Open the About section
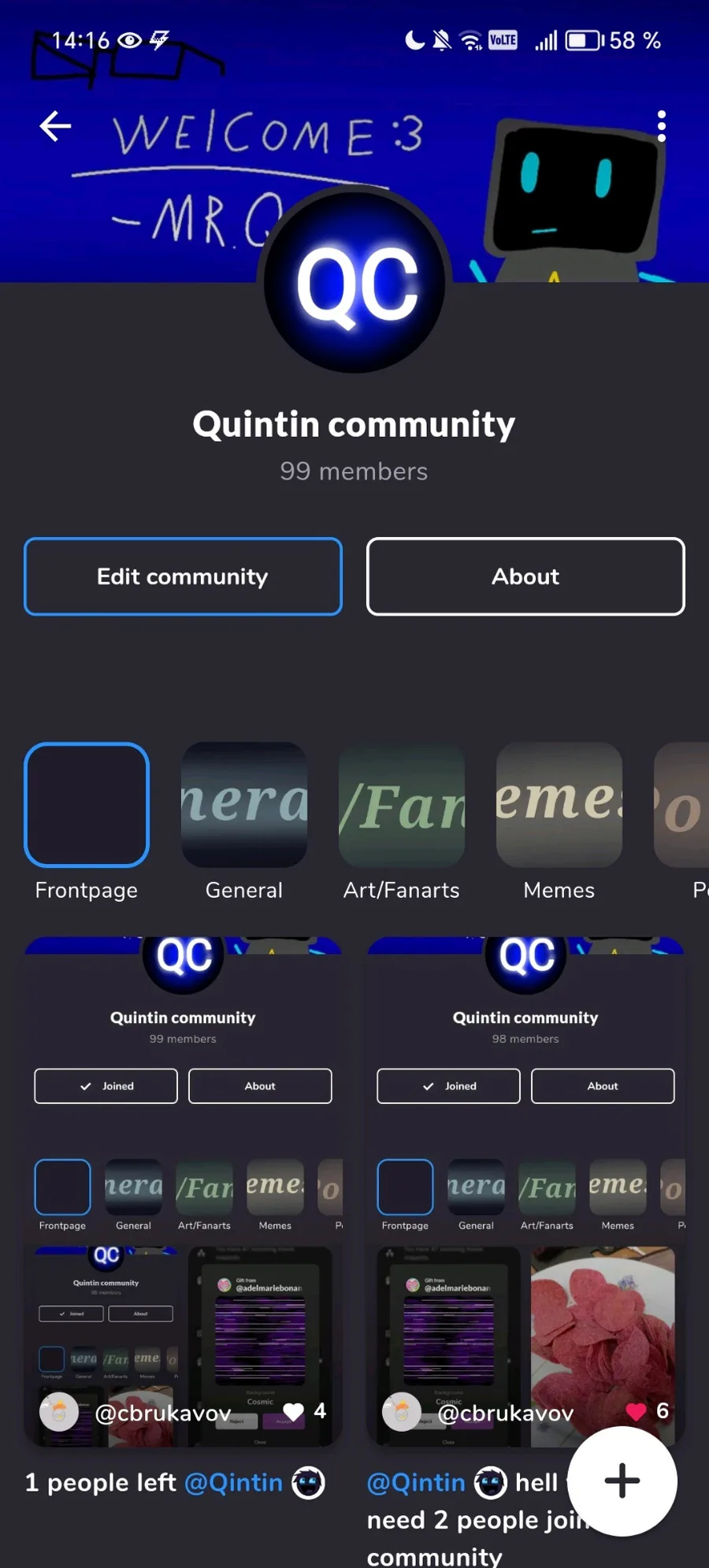 click(525, 576)
